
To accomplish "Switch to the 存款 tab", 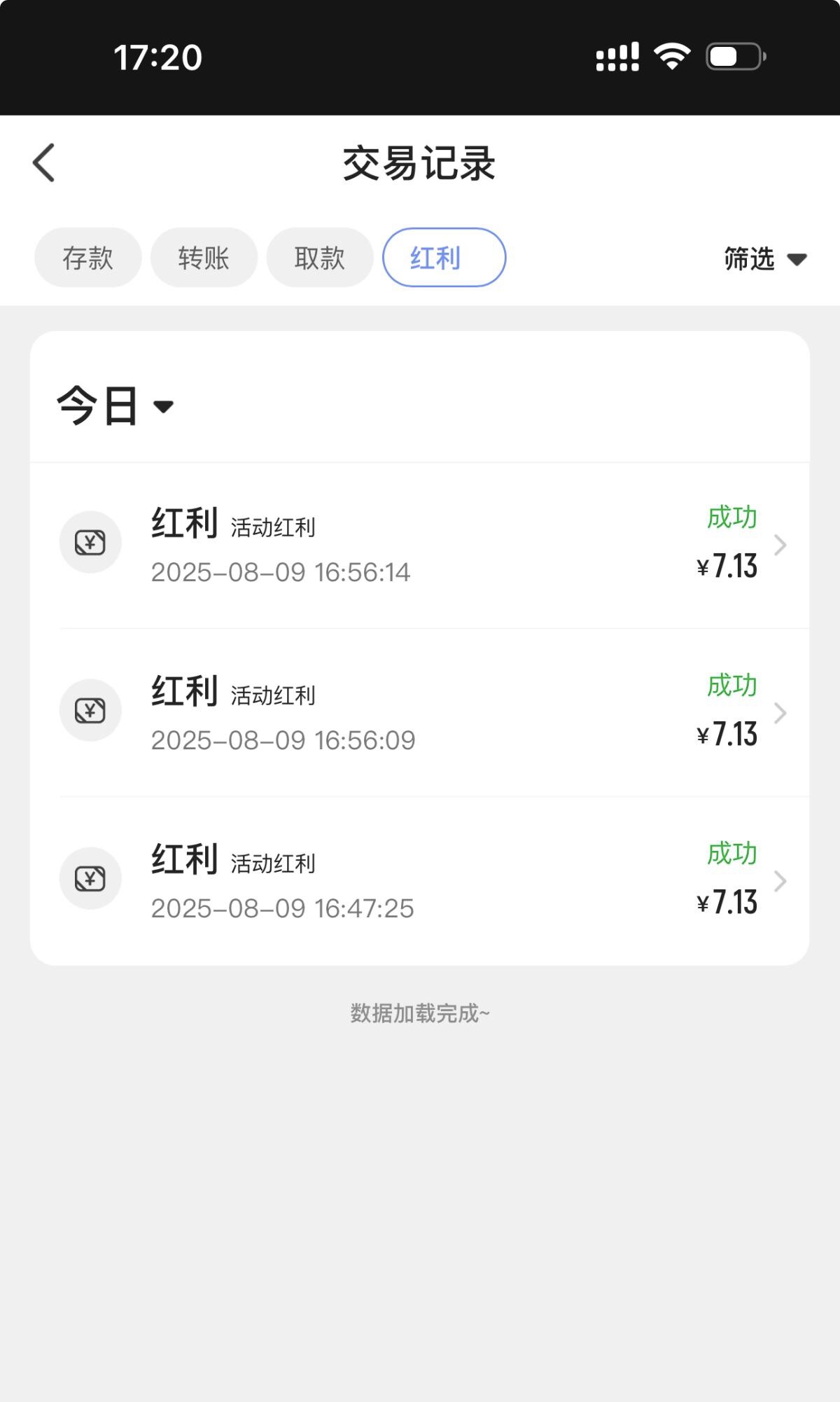I will pyautogui.click(x=87, y=258).
